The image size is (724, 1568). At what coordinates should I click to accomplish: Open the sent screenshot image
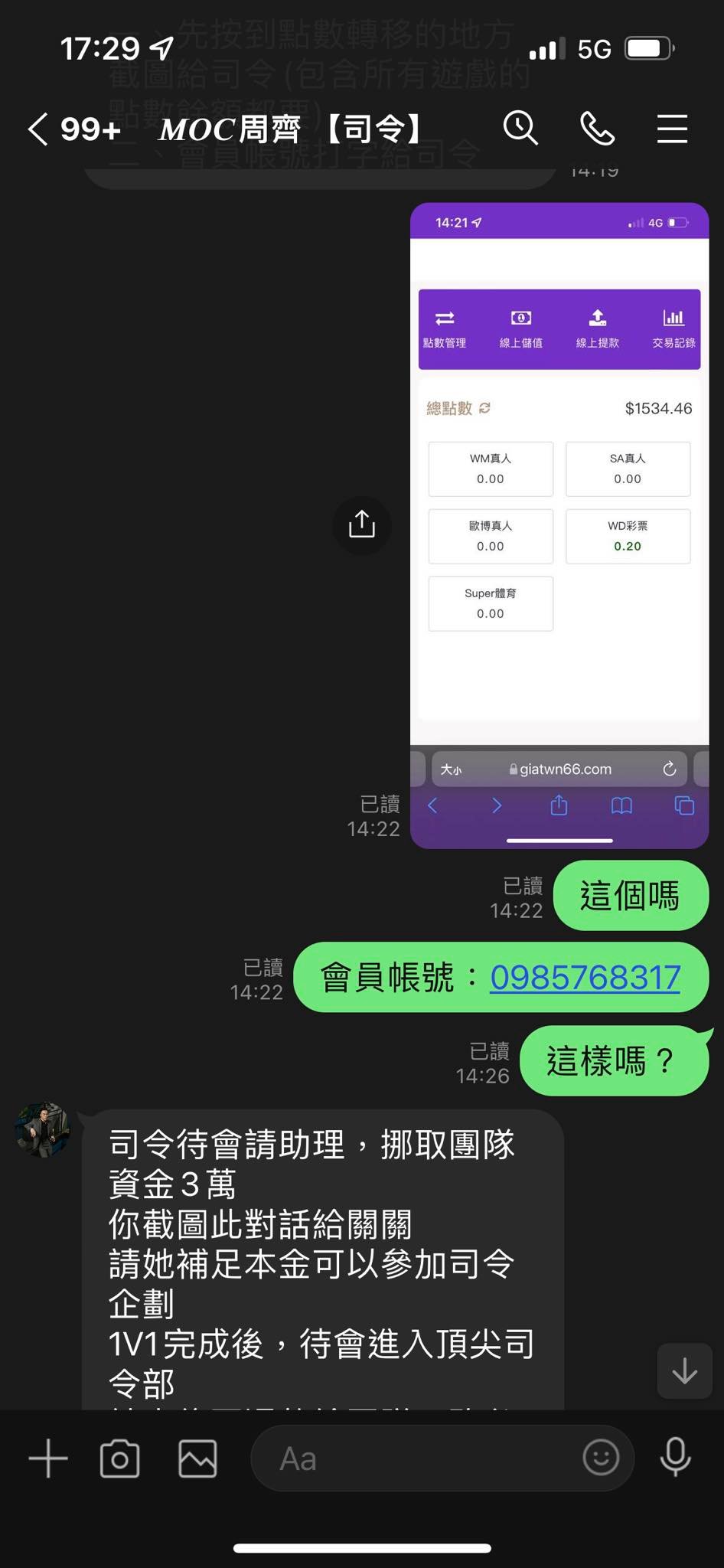point(559,525)
